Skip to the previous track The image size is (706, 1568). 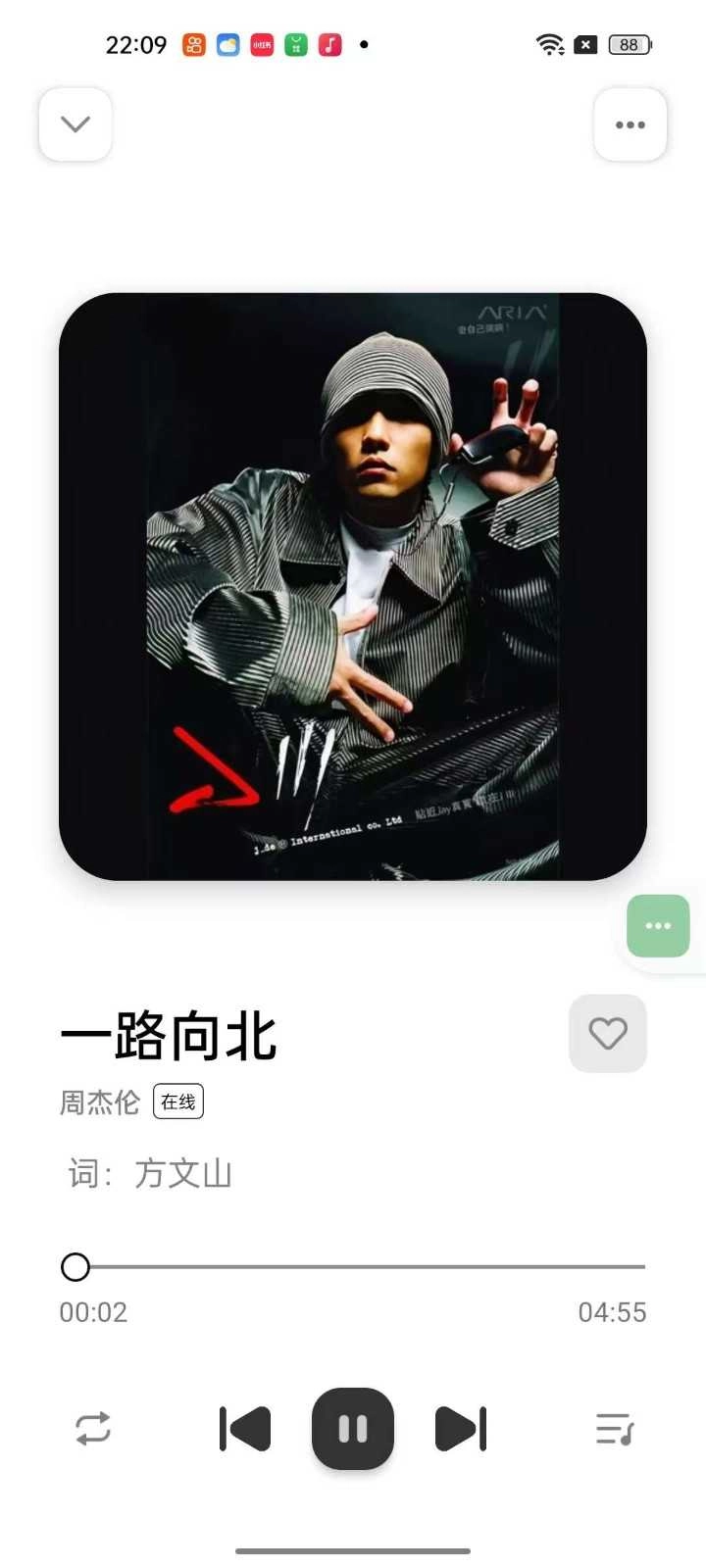(x=245, y=1429)
